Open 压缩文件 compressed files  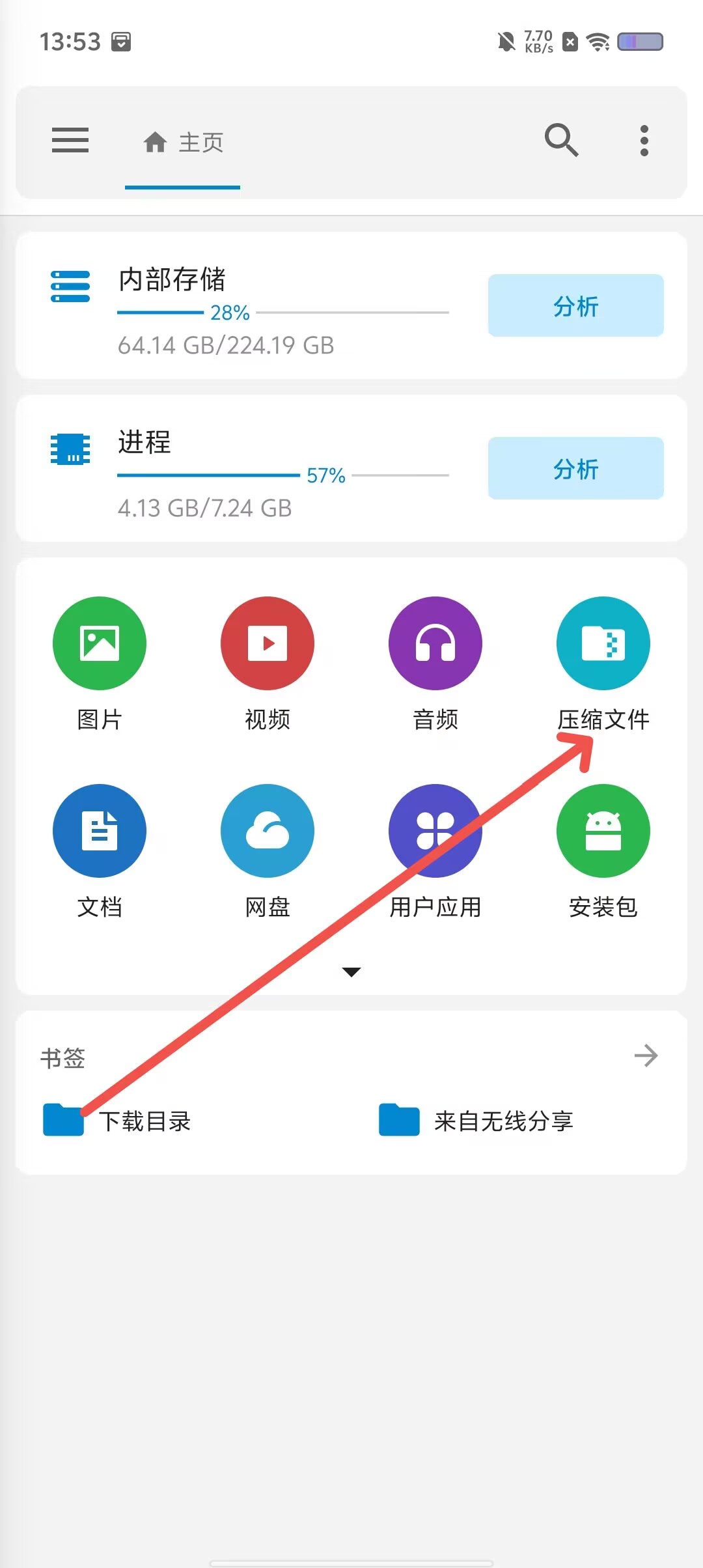(x=603, y=644)
